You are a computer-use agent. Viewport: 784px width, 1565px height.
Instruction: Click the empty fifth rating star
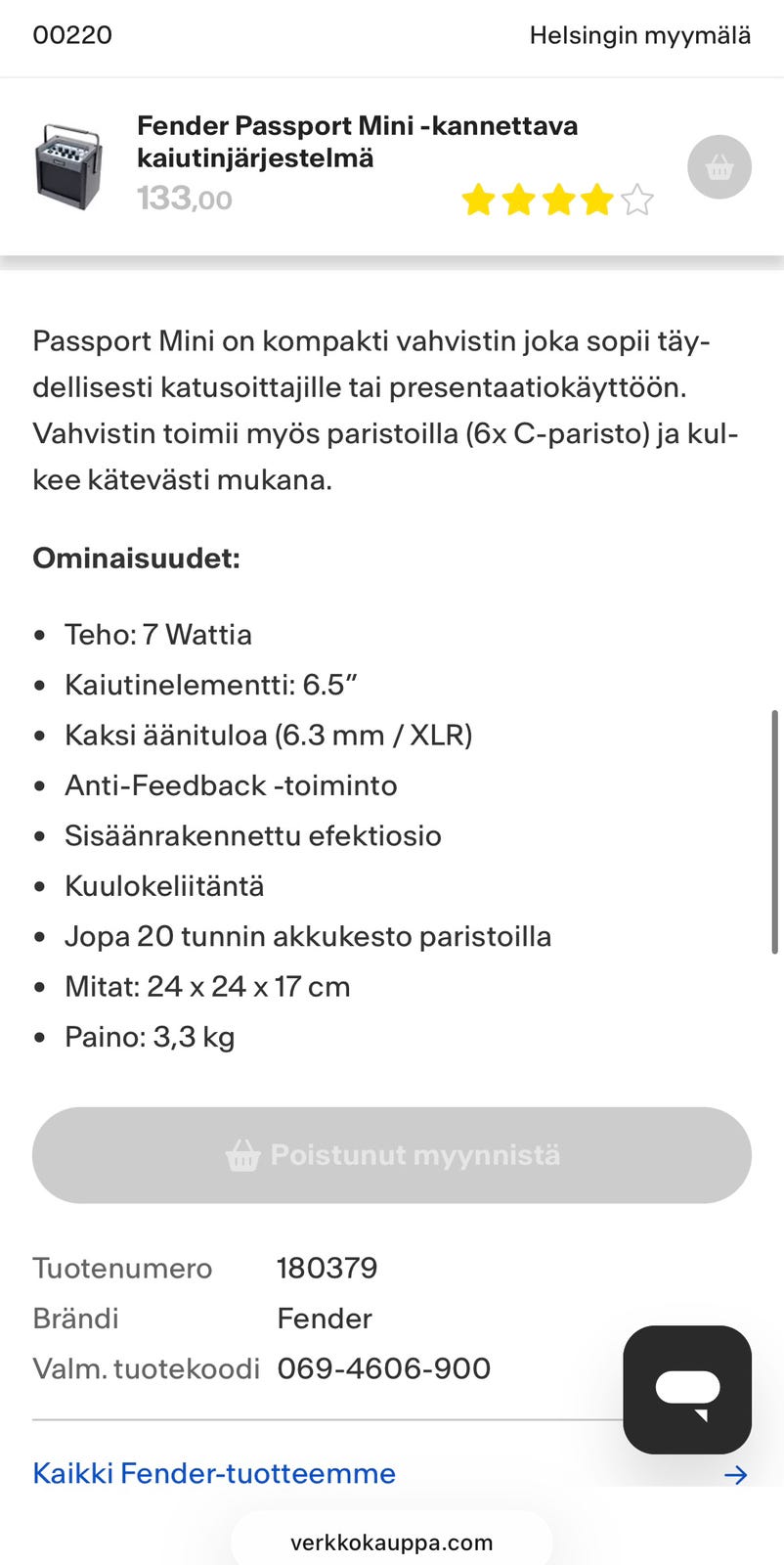coord(638,199)
